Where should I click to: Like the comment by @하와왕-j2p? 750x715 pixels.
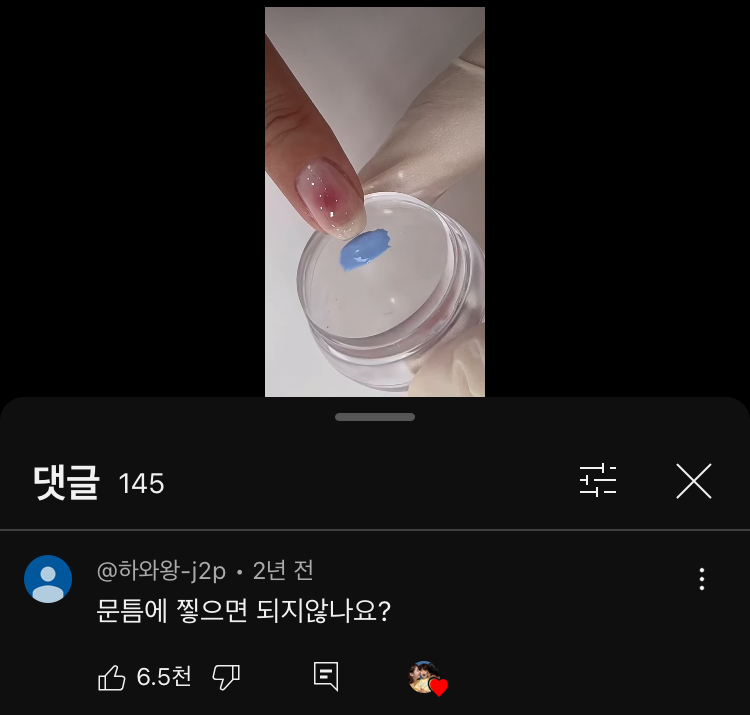(x=111, y=677)
